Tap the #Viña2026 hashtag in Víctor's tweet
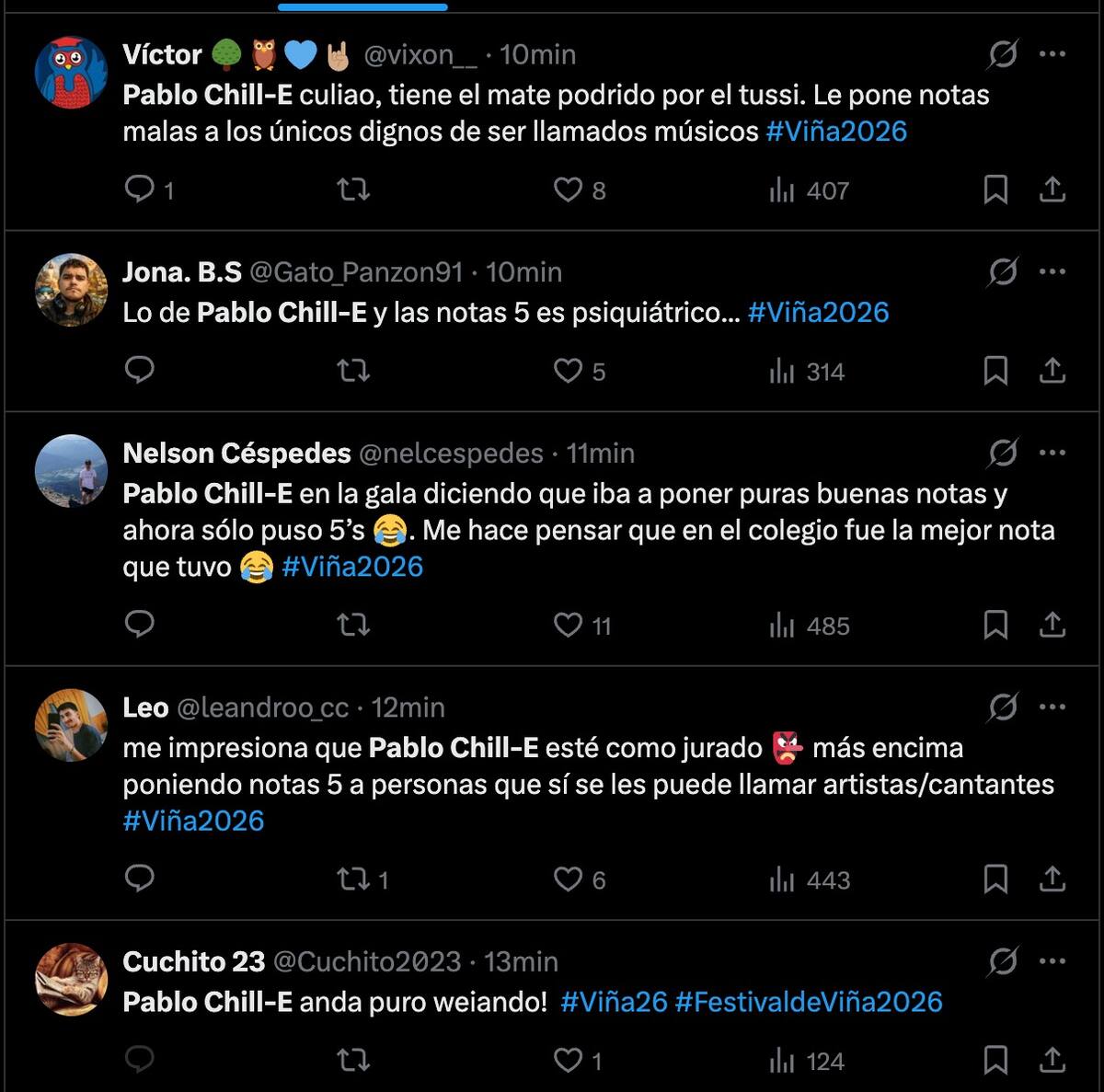Screen dimensions: 1104x1092 (x=836, y=132)
